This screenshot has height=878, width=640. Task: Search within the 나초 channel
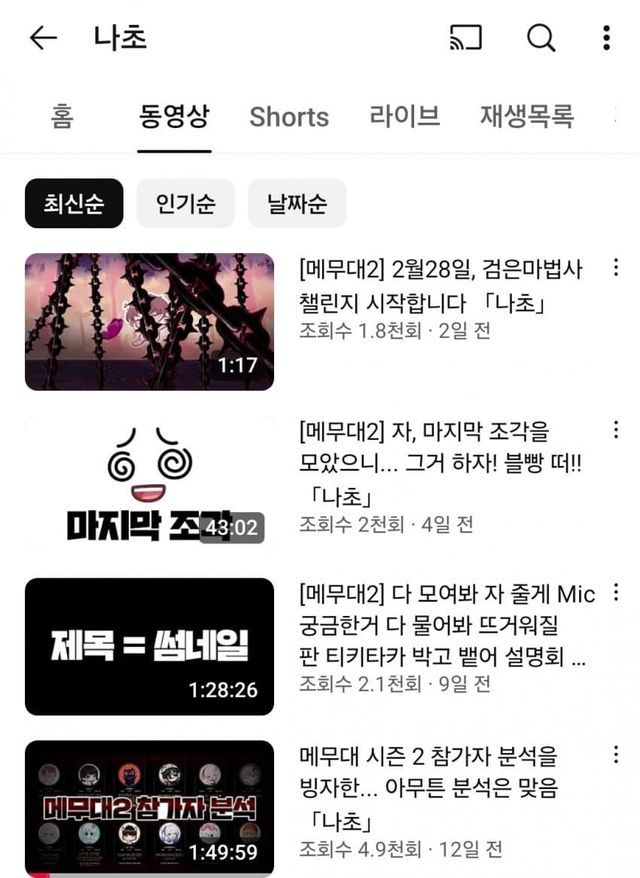(x=541, y=38)
